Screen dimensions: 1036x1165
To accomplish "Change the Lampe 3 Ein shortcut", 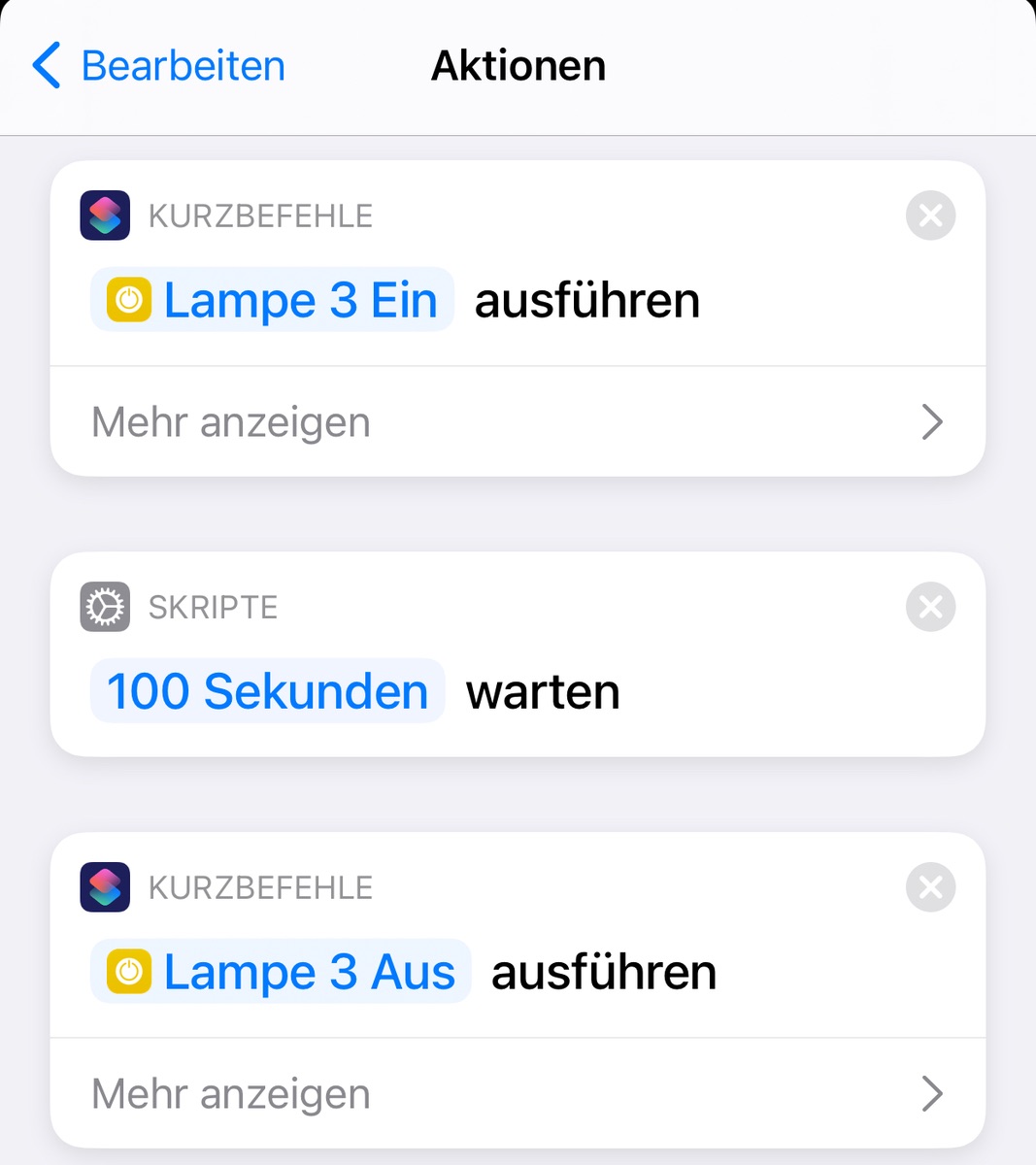I will point(272,300).
